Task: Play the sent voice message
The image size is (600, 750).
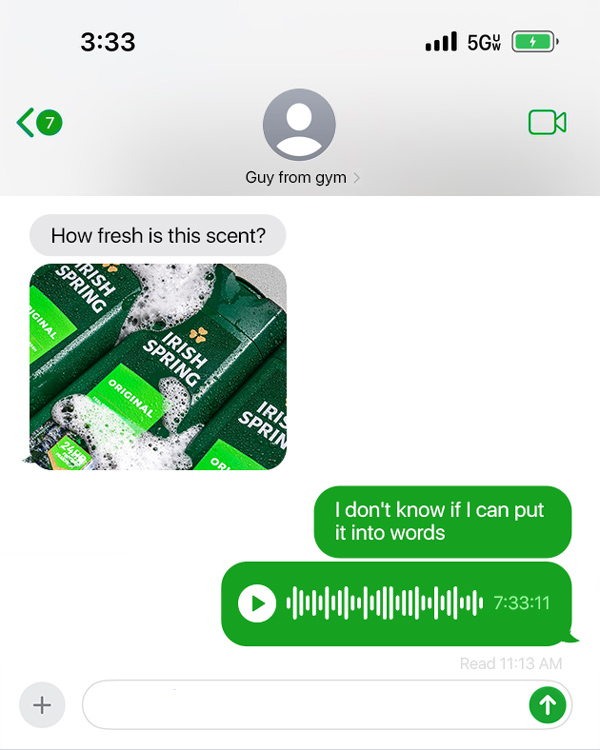Action: pos(257,604)
